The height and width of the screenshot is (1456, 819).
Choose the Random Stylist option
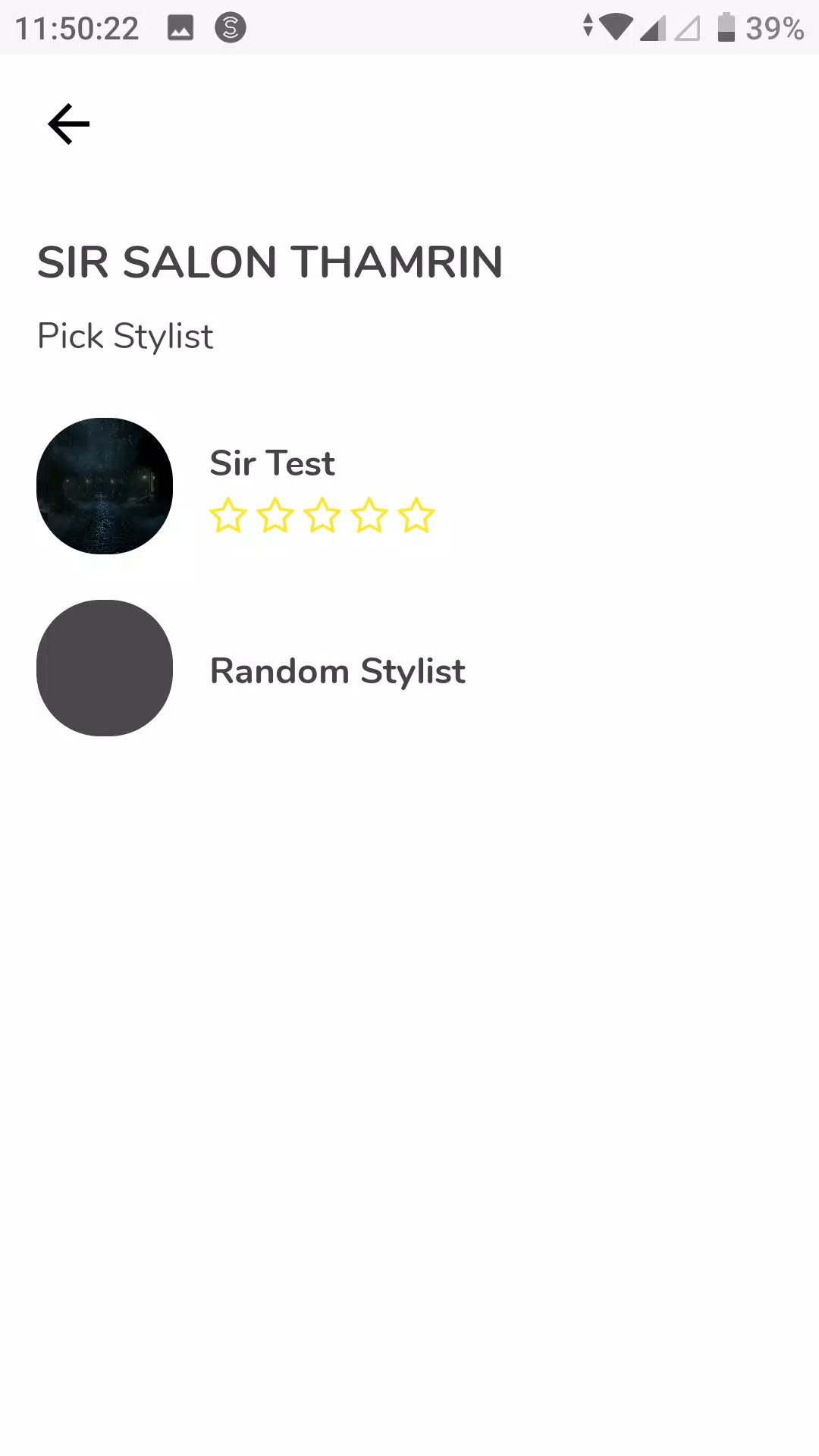pyautogui.click(x=337, y=670)
